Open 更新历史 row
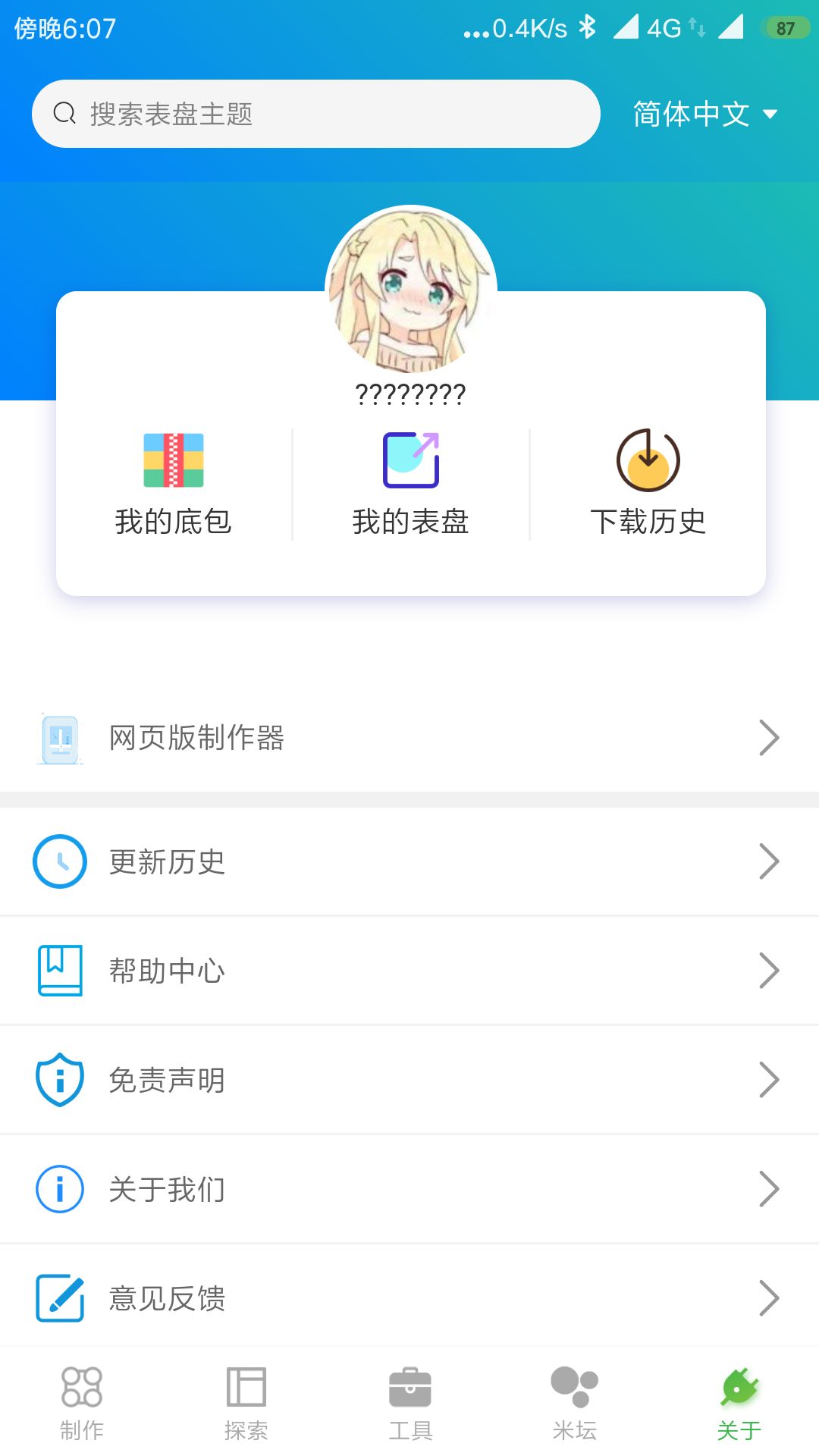819x1456 pixels. click(x=409, y=862)
